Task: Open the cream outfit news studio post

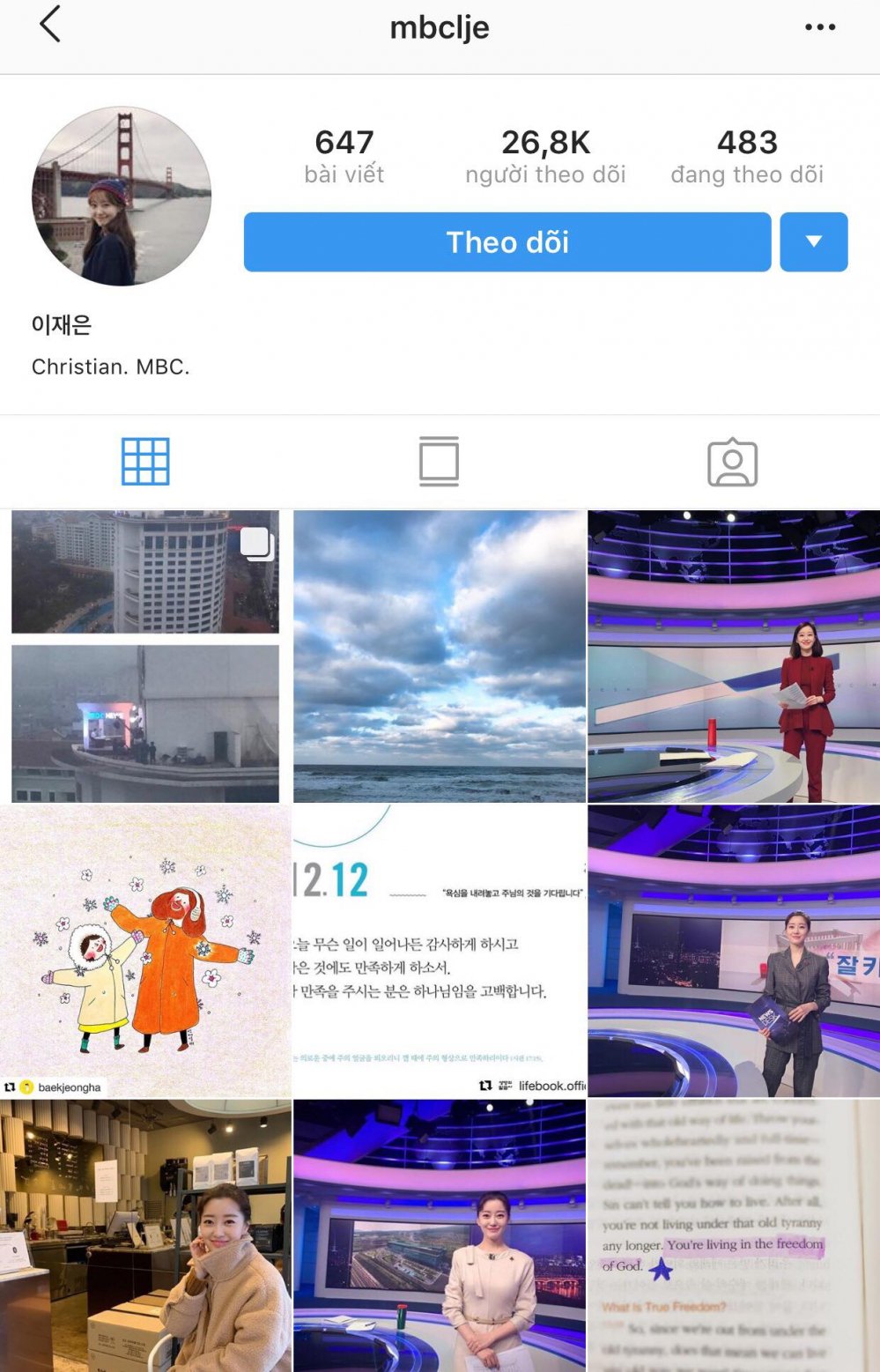Action: tap(439, 1235)
